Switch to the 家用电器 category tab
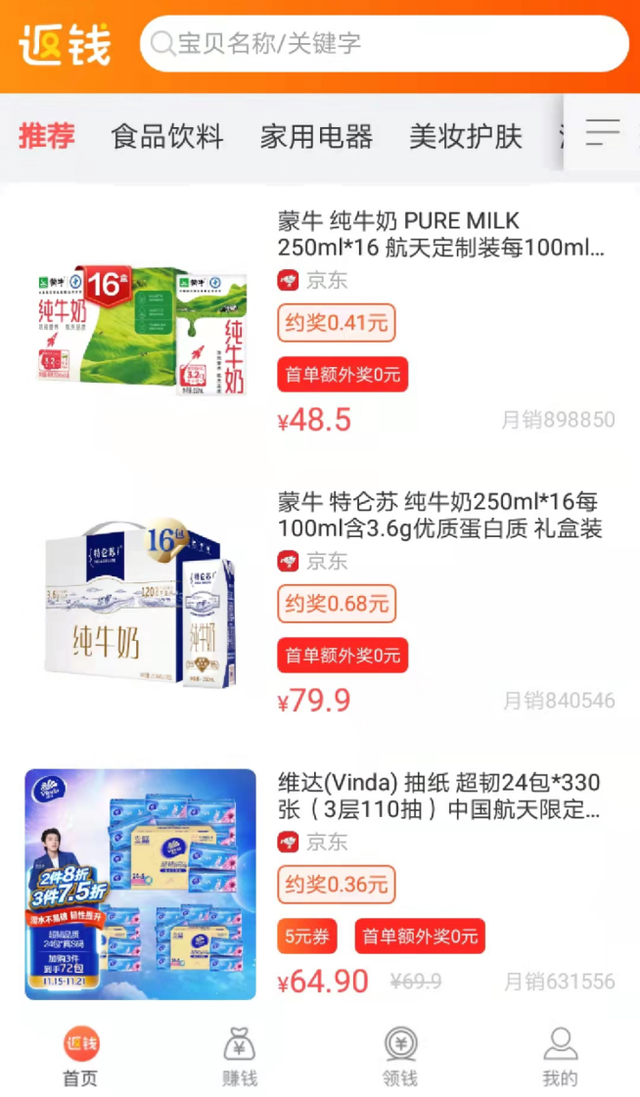 [316, 136]
